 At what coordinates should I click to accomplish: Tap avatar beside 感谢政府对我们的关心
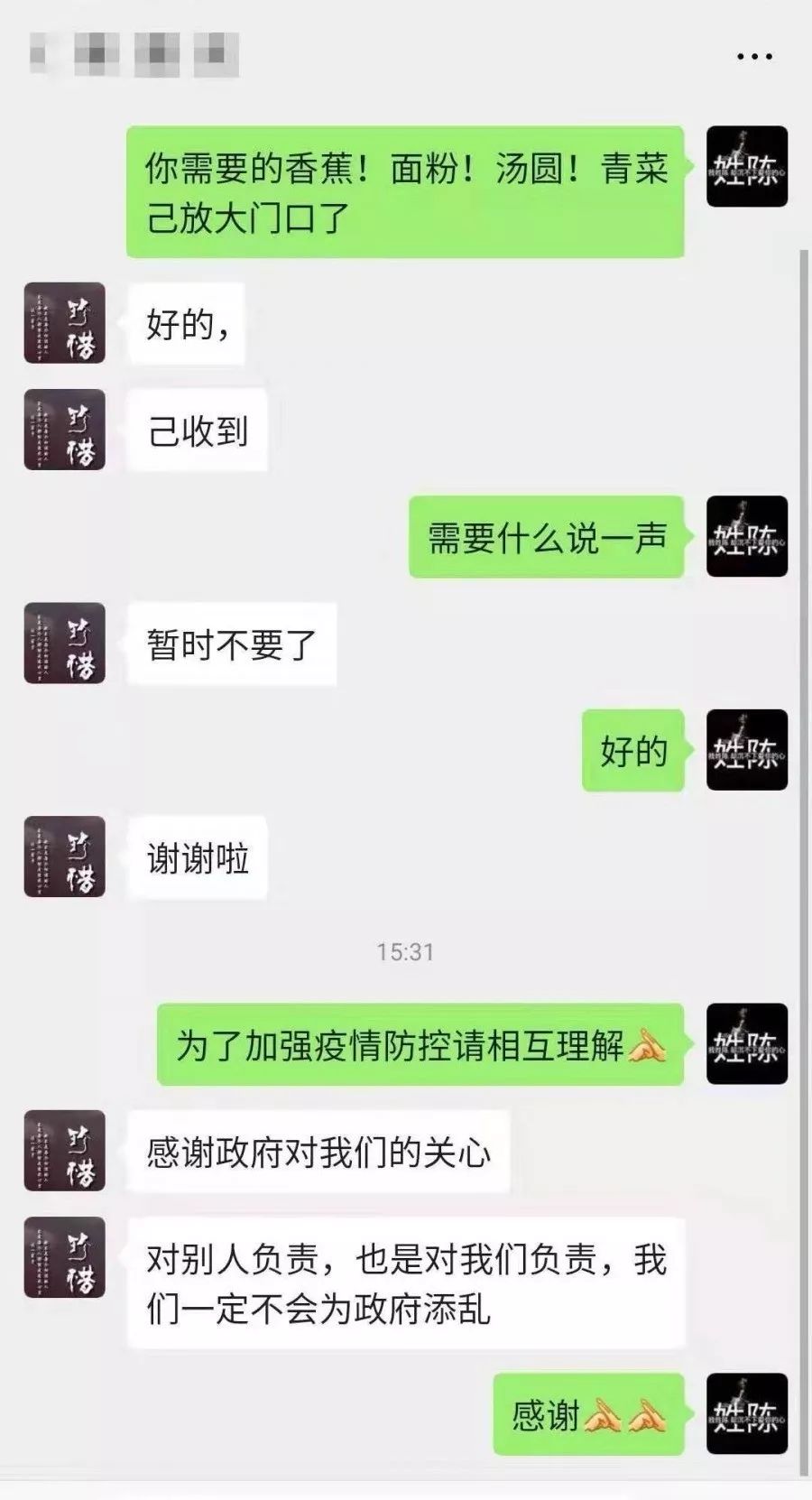click(64, 1151)
